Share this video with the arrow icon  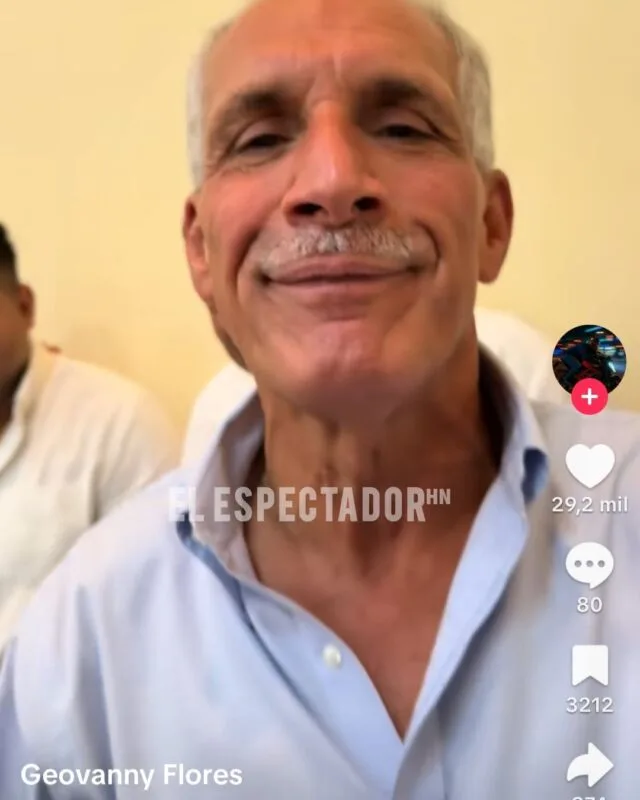coord(589,765)
